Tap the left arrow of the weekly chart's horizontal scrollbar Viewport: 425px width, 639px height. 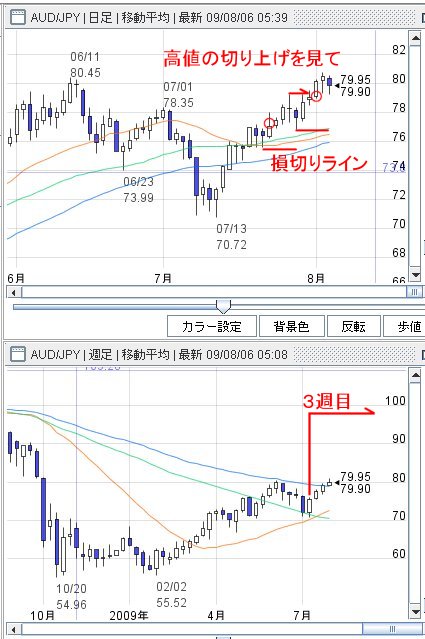pos(14,630)
